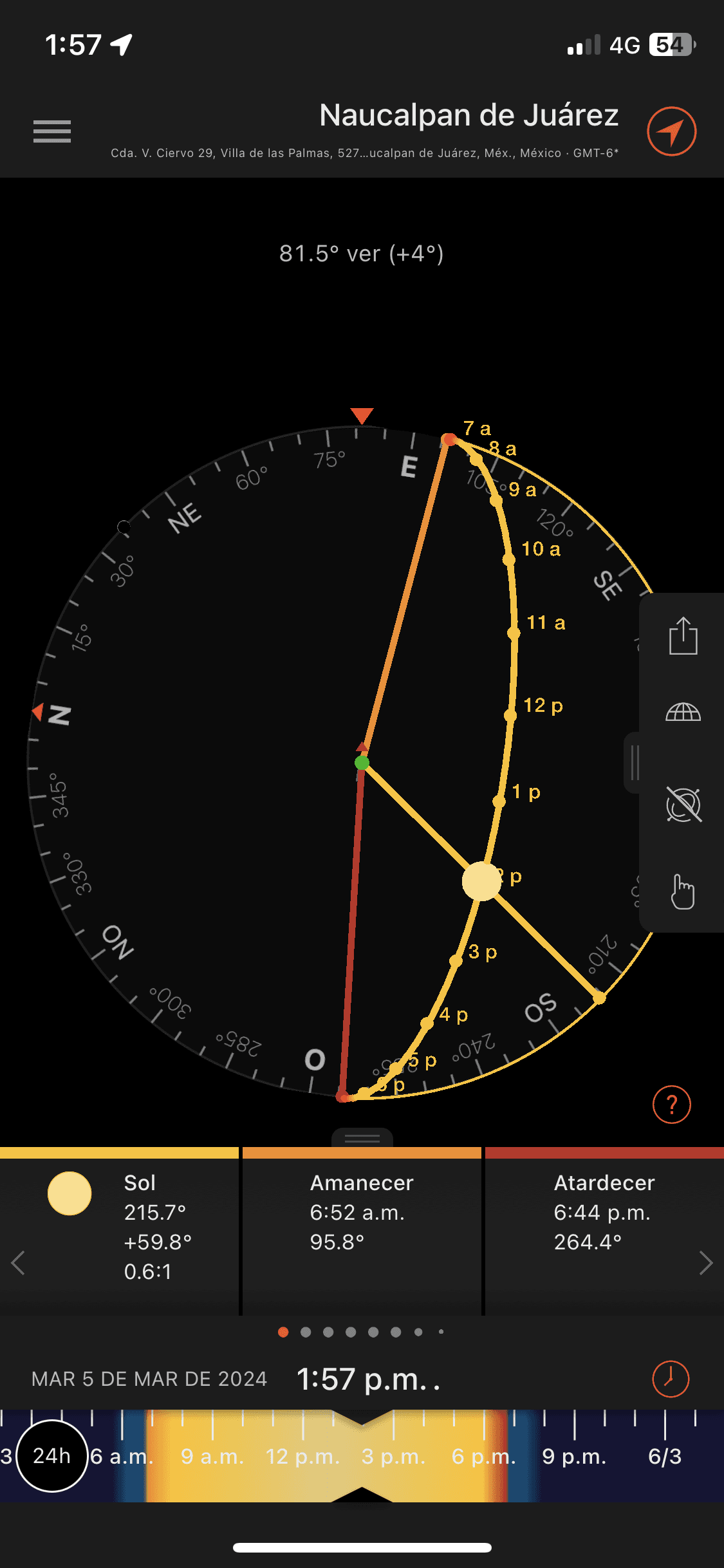Toggle the compass lock icon

(683, 805)
